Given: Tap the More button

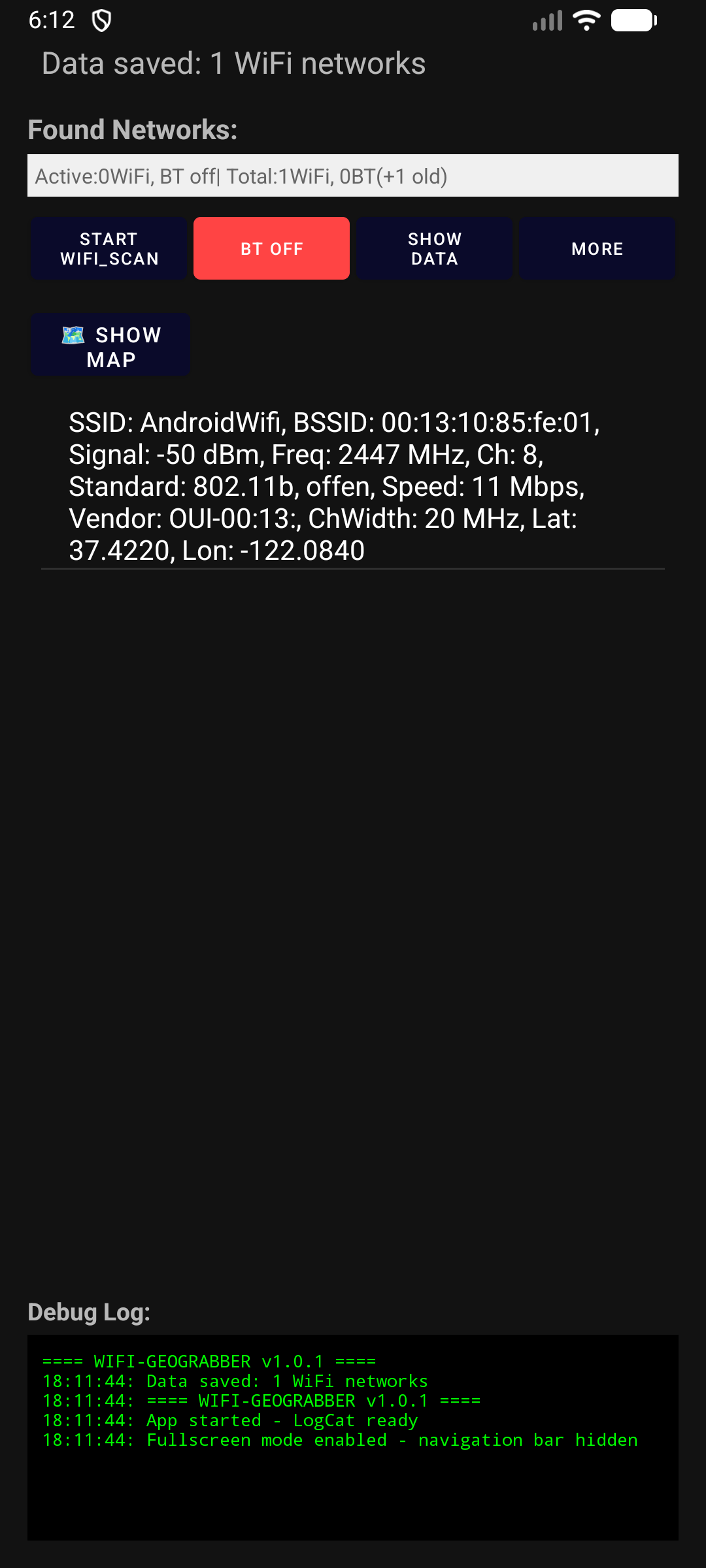Looking at the screenshot, I should click(597, 249).
